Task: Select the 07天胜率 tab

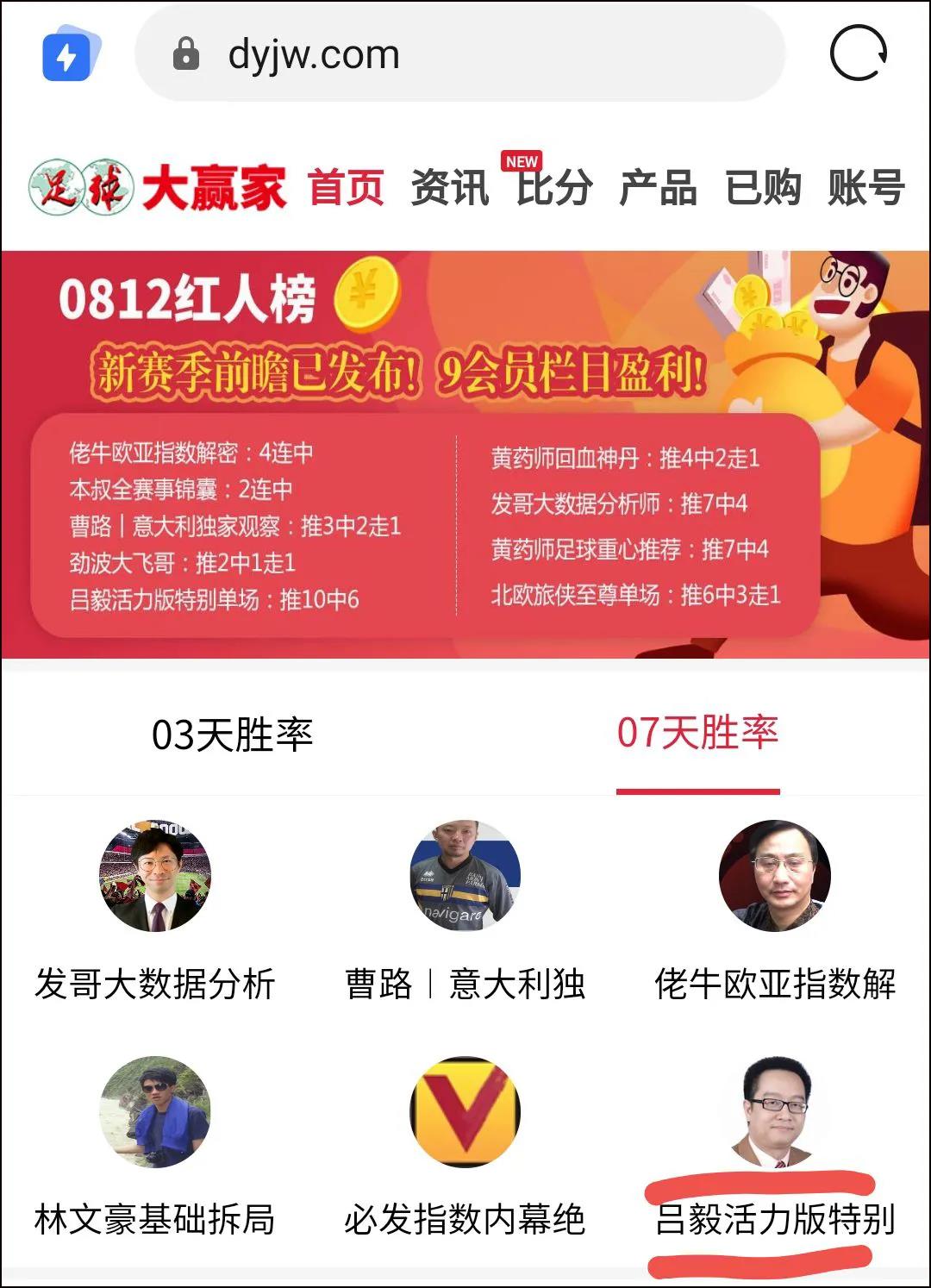Action: (697, 735)
